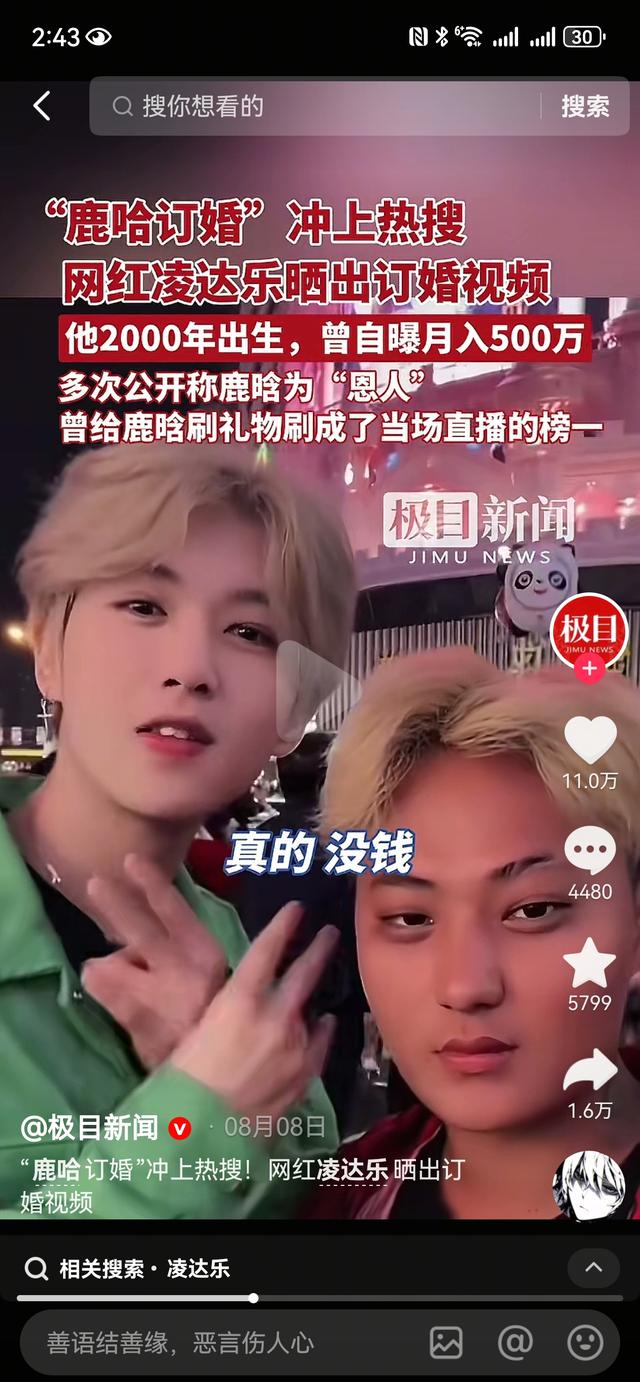The image size is (640, 1382).
Task: Favorite the video with the star icon
Action: (x=590, y=964)
